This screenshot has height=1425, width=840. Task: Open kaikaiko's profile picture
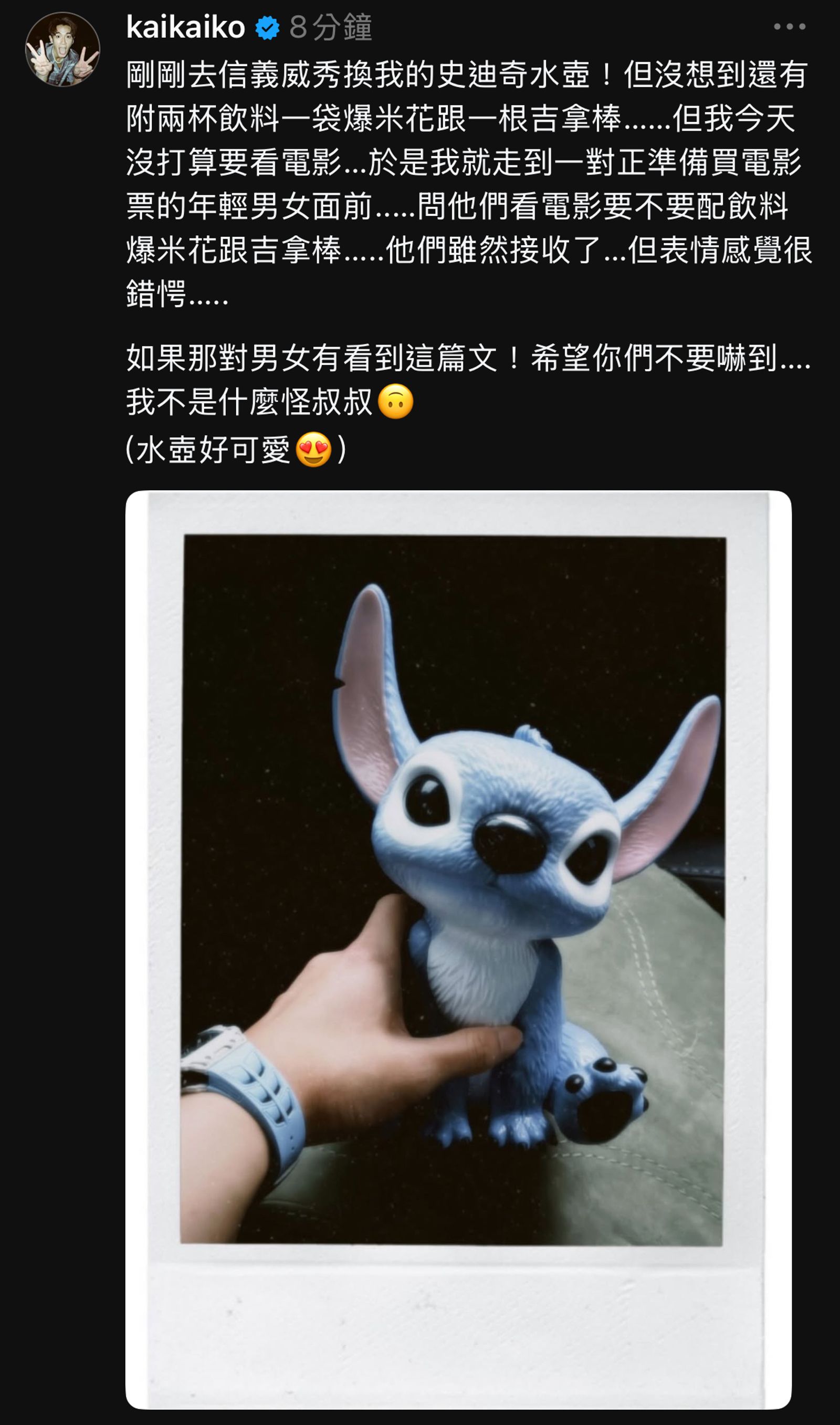pos(62,49)
